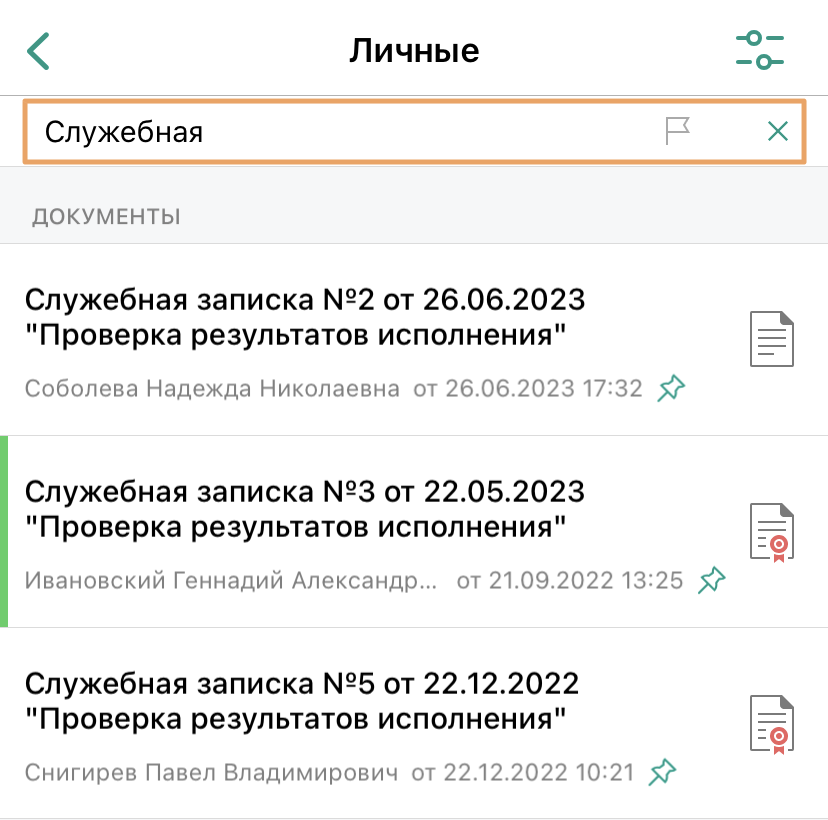The height and width of the screenshot is (820, 828).
Task: Clear the search text
Action: [x=777, y=131]
